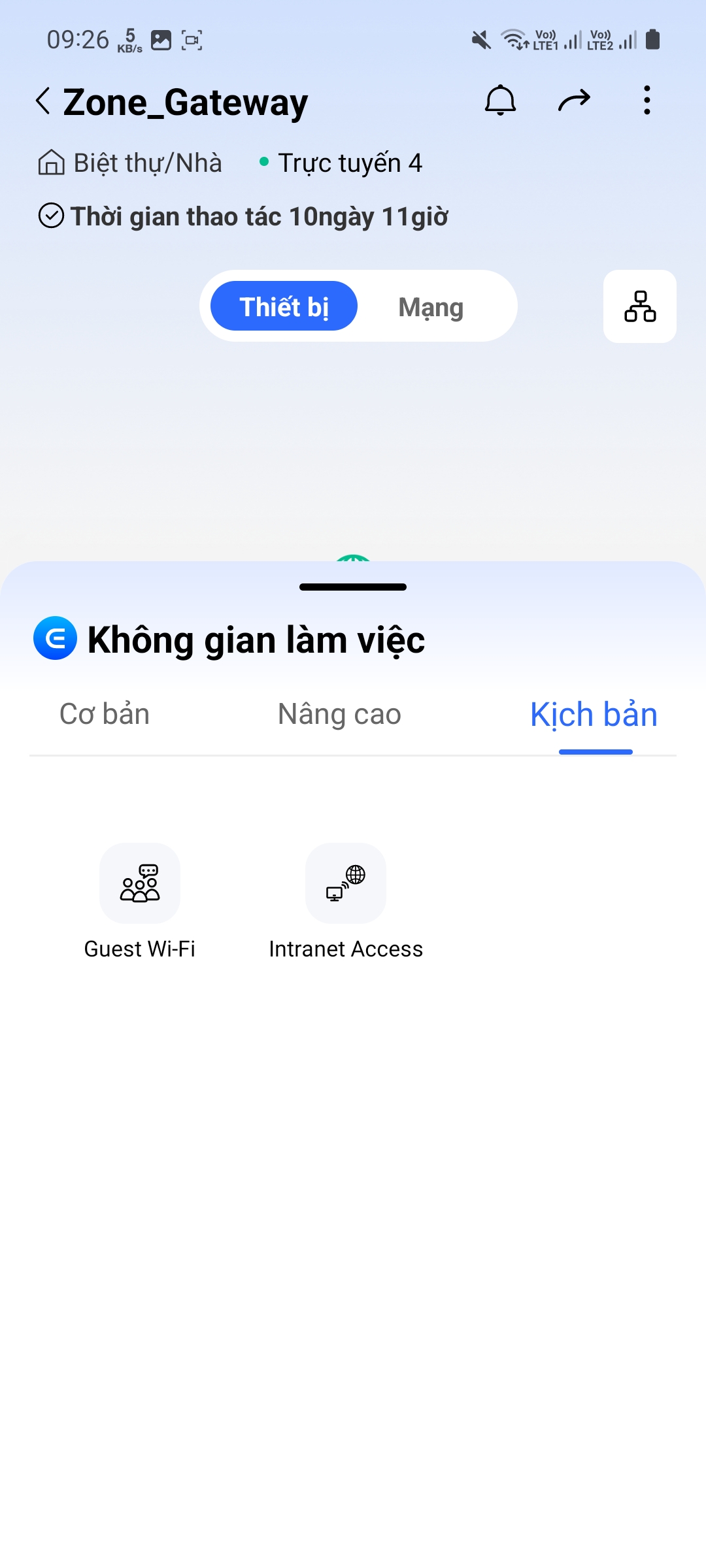Image resolution: width=706 pixels, height=1568 pixels.
Task: Open the network topology view
Action: click(x=639, y=306)
